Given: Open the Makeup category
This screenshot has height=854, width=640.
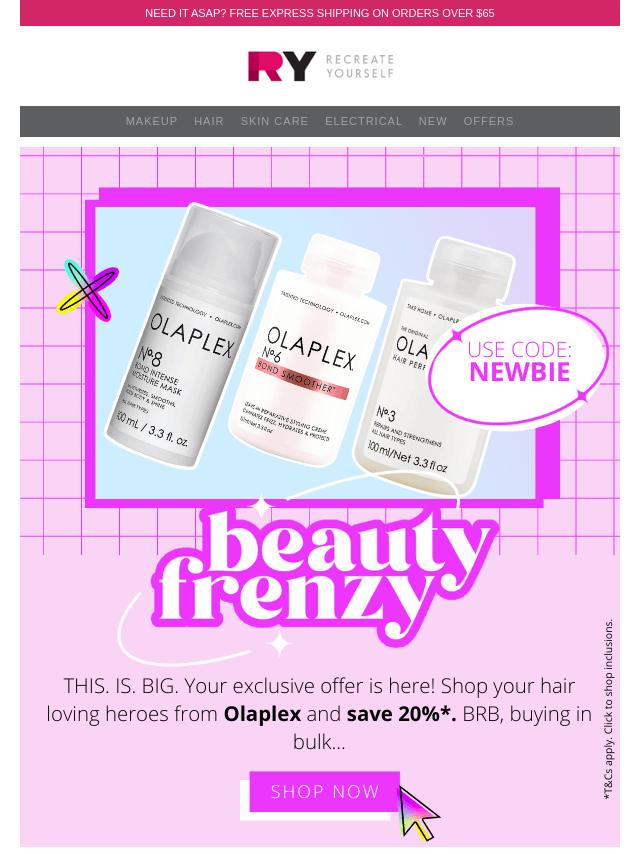Looking at the screenshot, I should pyautogui.click(x=151, y=121).
